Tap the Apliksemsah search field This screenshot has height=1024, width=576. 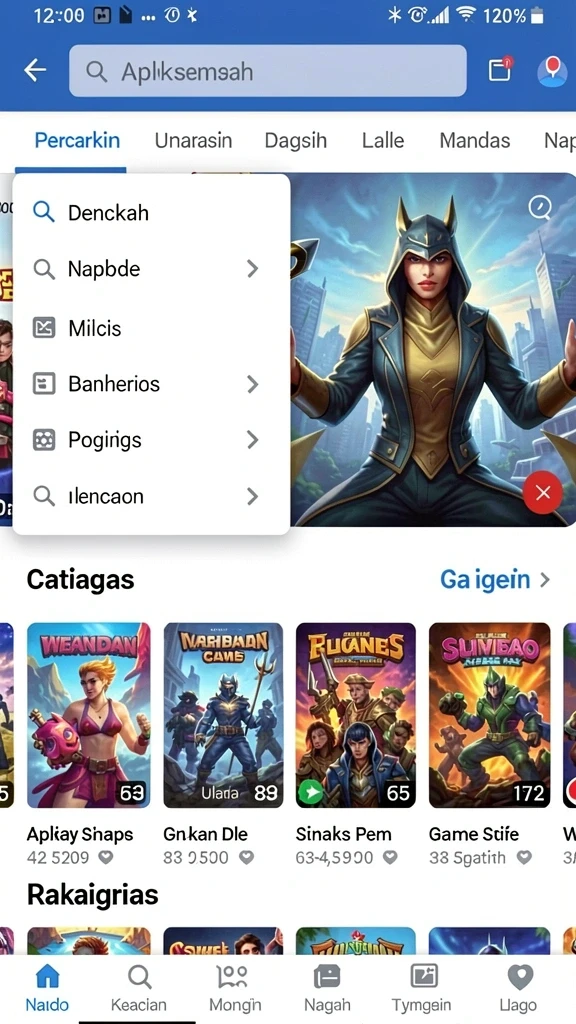pyautogui.click(x=268, y=71)
